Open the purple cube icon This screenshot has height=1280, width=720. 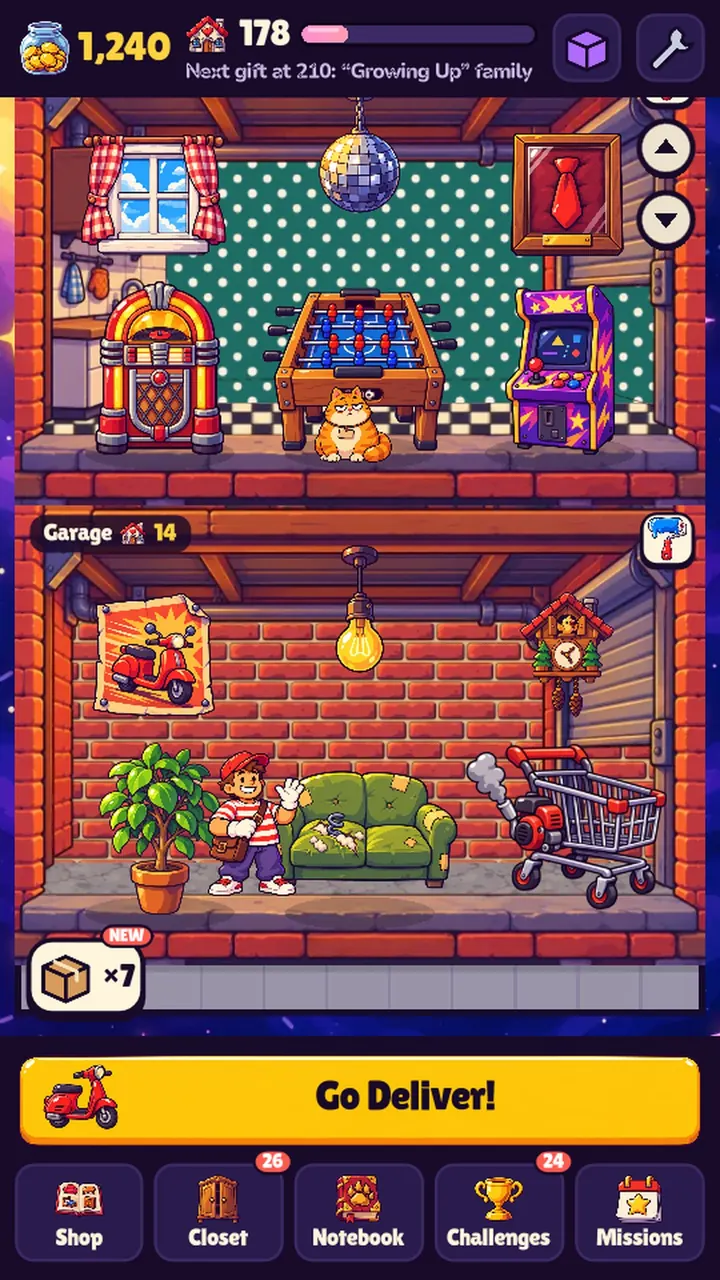[587, 48]
